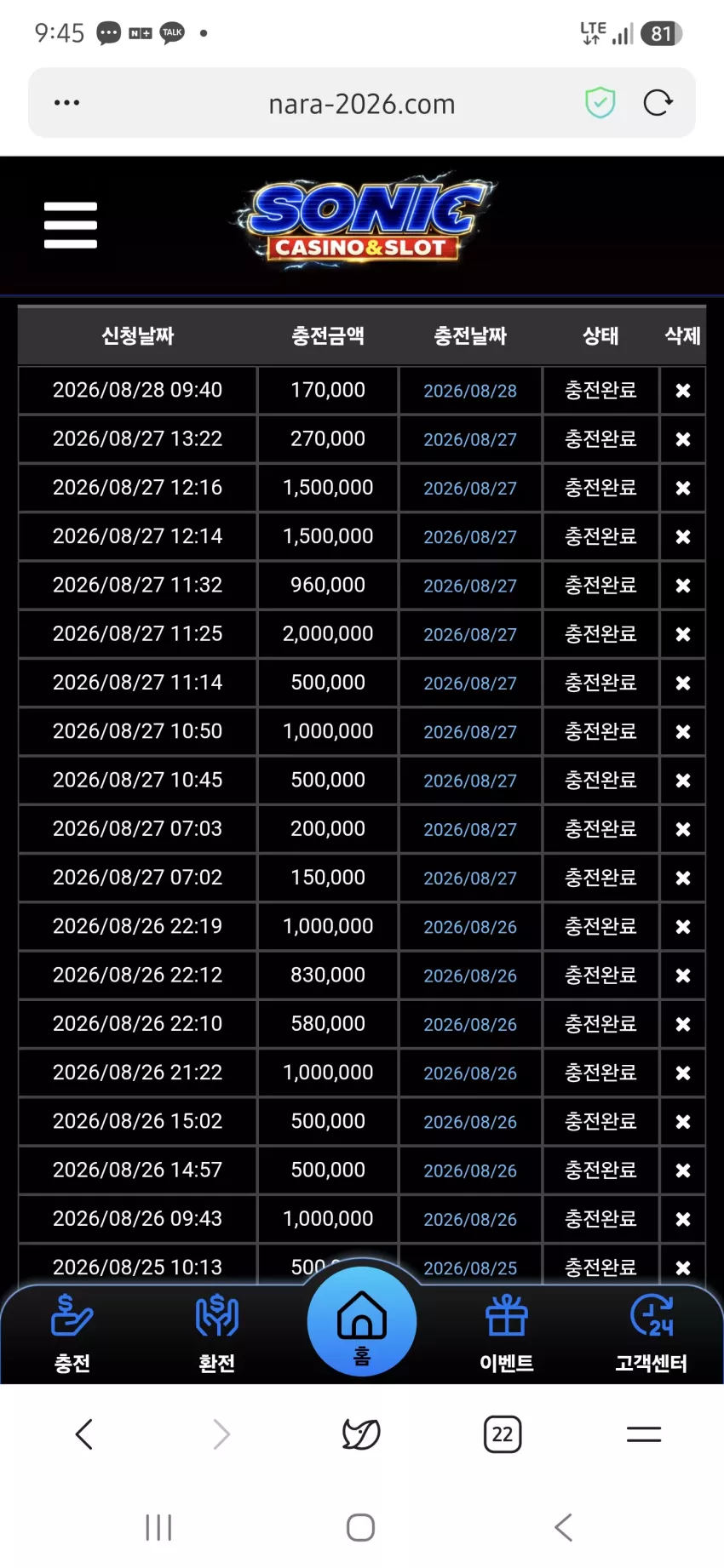724x1568 pixels.
Task: Delete the 2026/08/26 09:43 record
Action: pyautogui.click(x=683, y=1219)
